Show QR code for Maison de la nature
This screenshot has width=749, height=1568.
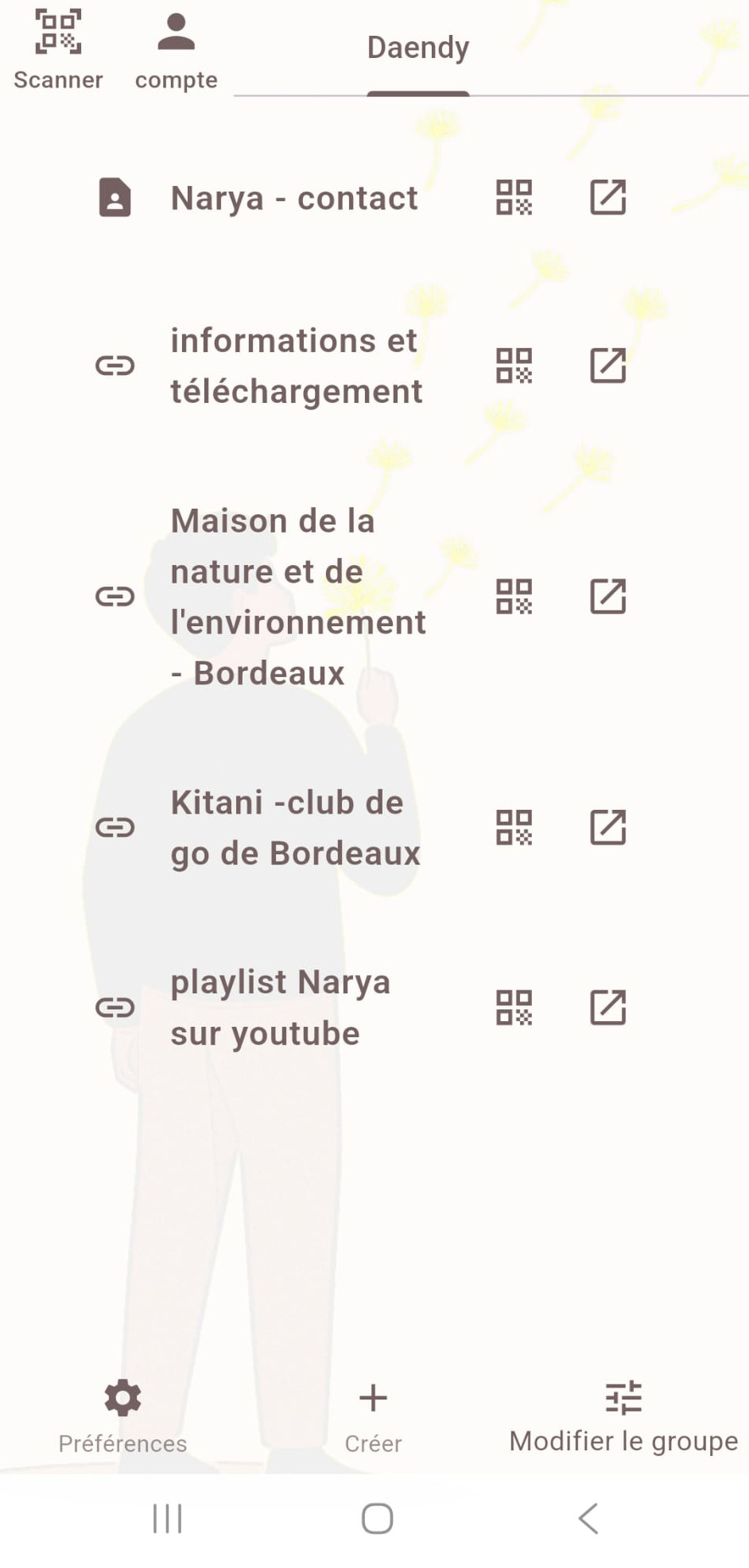click(514, 596)
